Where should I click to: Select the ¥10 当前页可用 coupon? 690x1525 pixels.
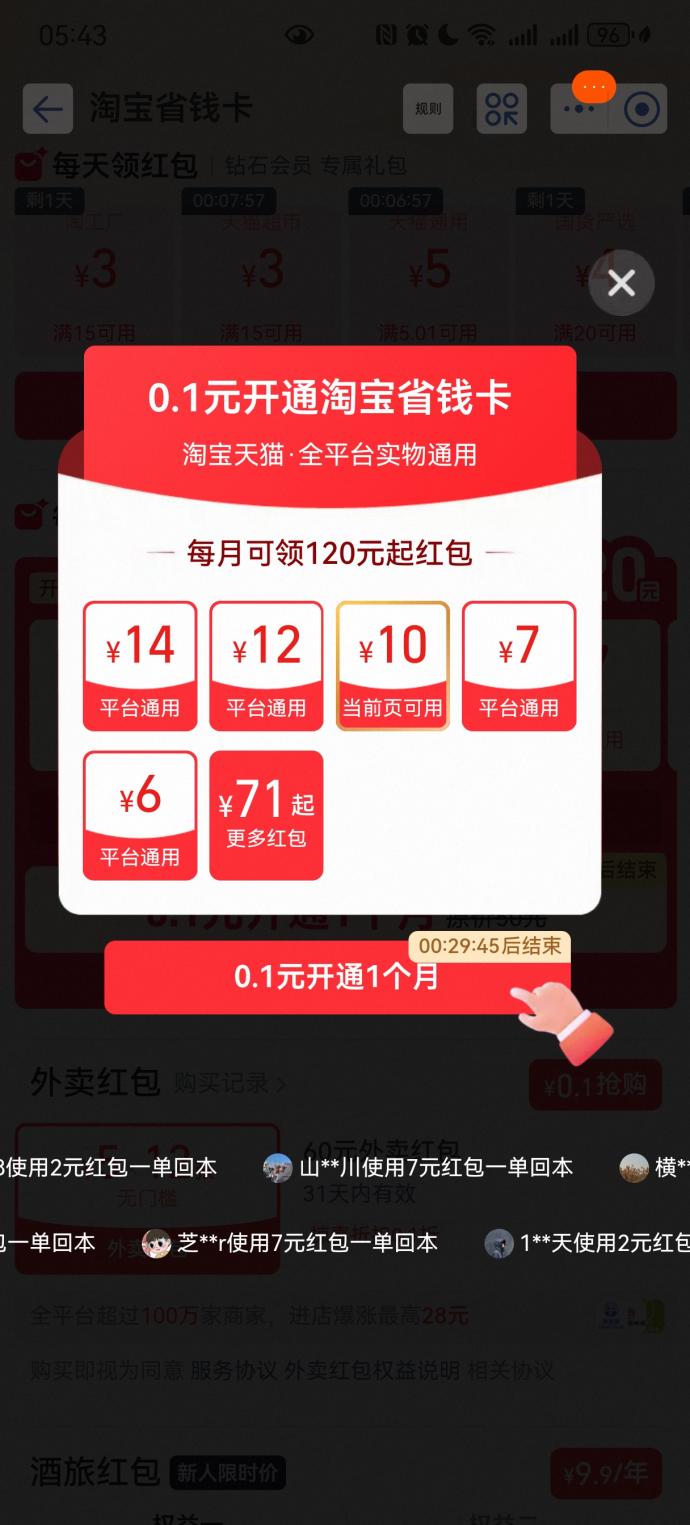pos(392,665)
